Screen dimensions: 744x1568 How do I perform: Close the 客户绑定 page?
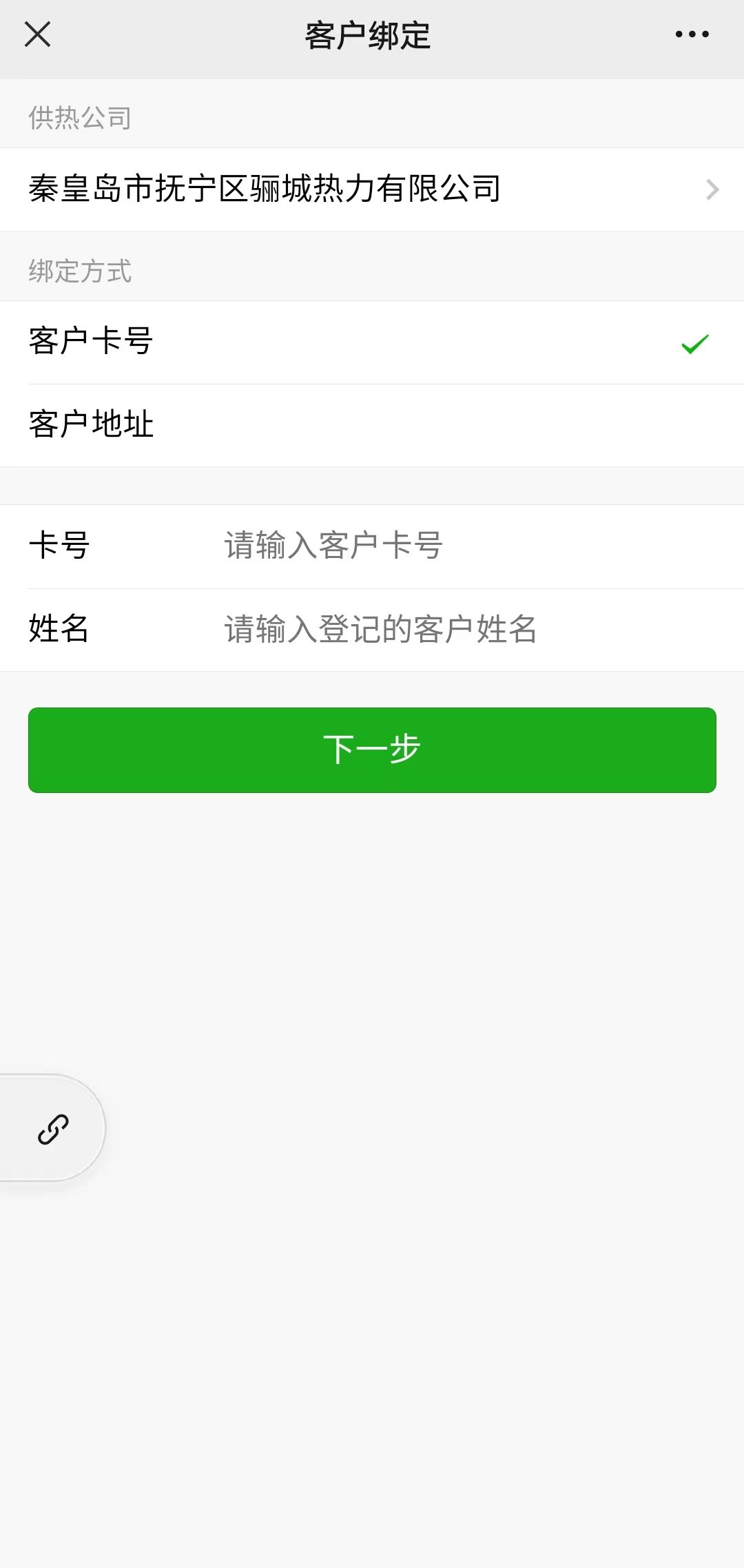pos(37,34)
